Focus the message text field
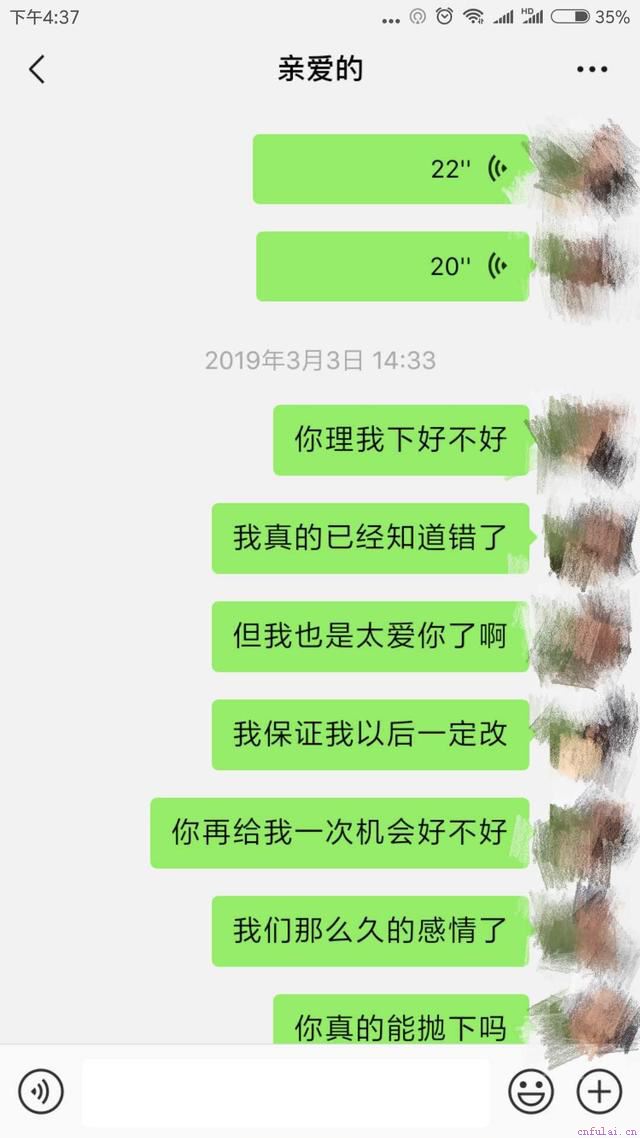The width and height of the screenshot is (640, 1138). pyautogui.click(x=285, y=1091)
